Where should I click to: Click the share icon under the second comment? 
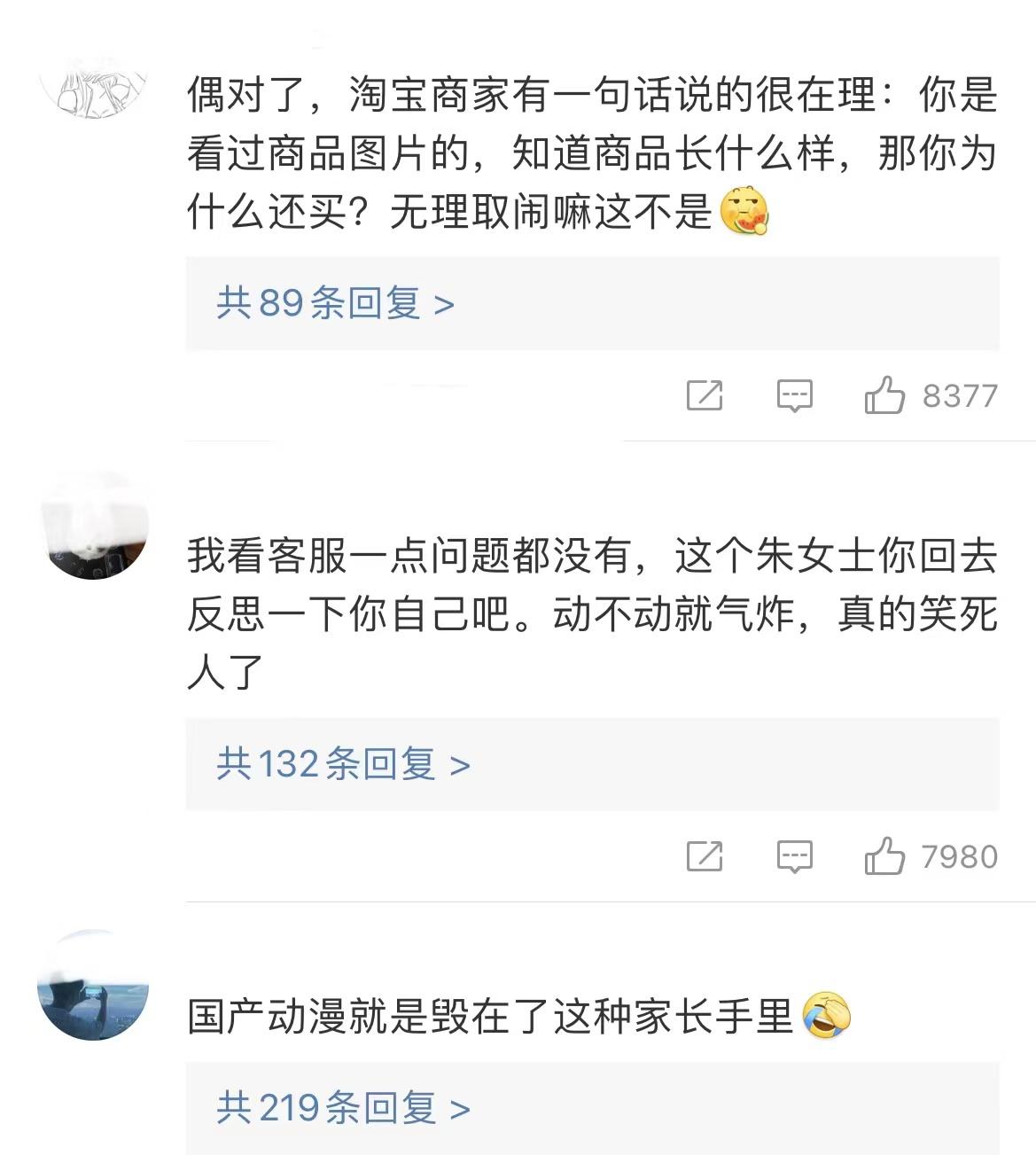point(705,857)
